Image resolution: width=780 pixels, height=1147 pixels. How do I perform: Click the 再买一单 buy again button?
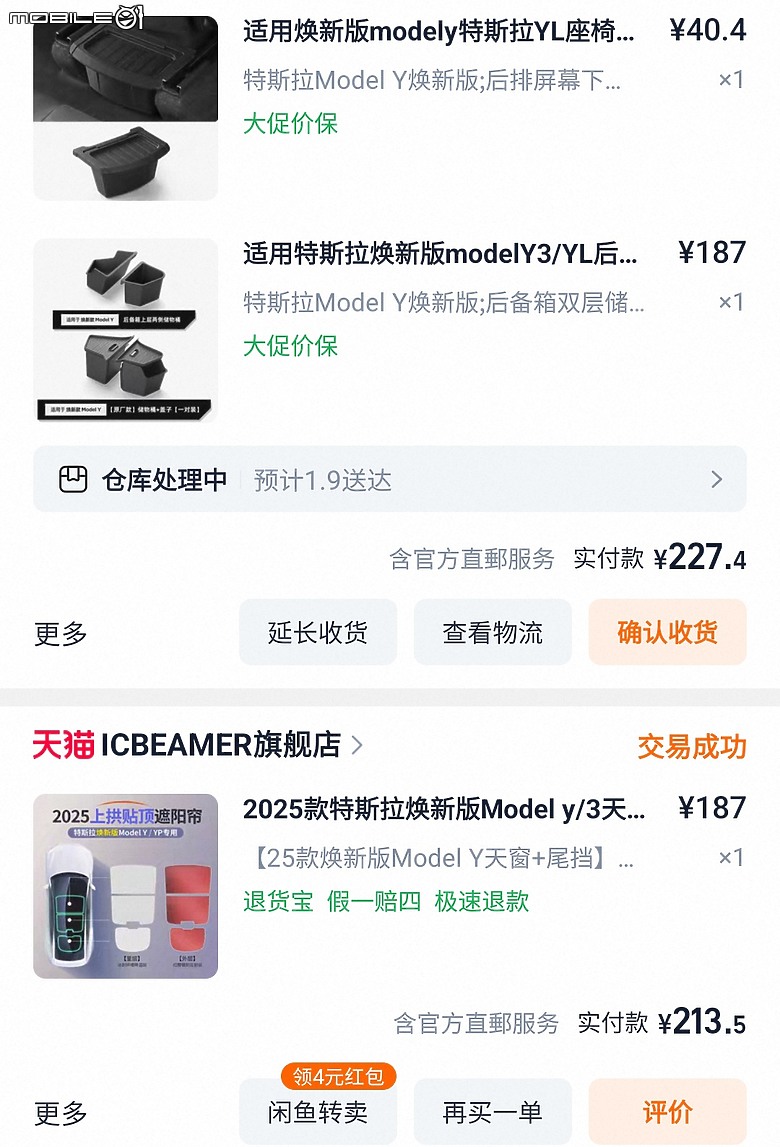point(492,1112)
